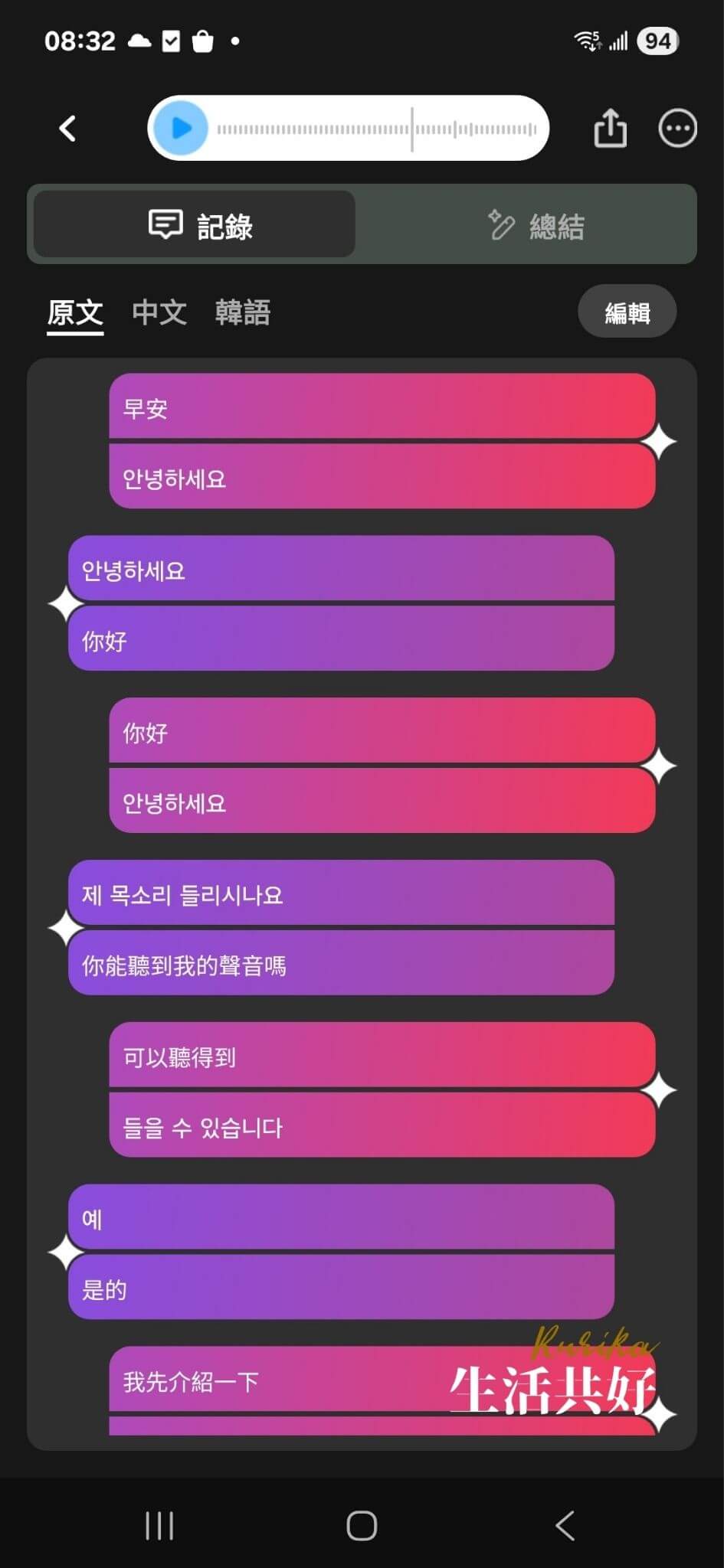The height and width of the screenshot is (1568, 724).
Task: Play the recorded audio
Action: pos(181,128)
